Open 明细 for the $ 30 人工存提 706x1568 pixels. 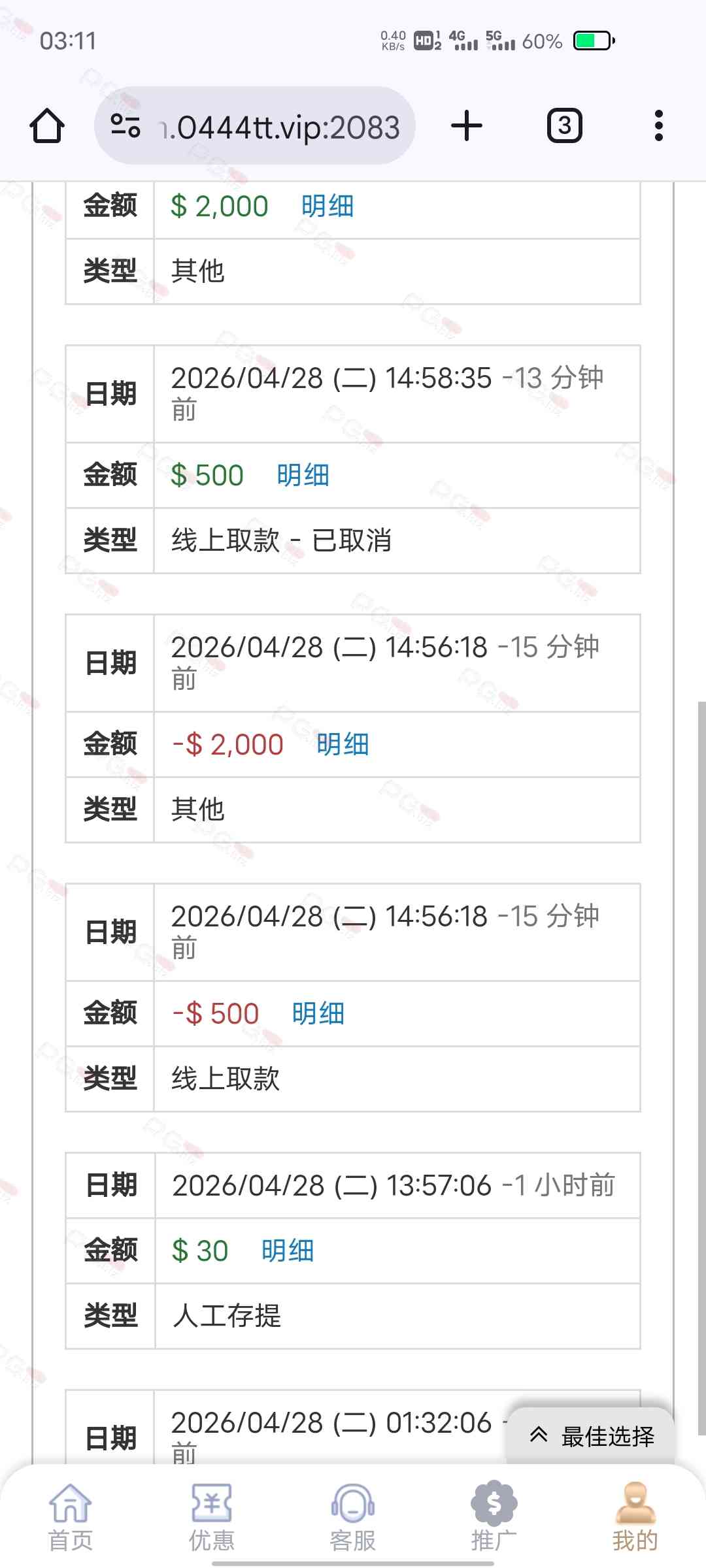click(x=288, y=1251)
